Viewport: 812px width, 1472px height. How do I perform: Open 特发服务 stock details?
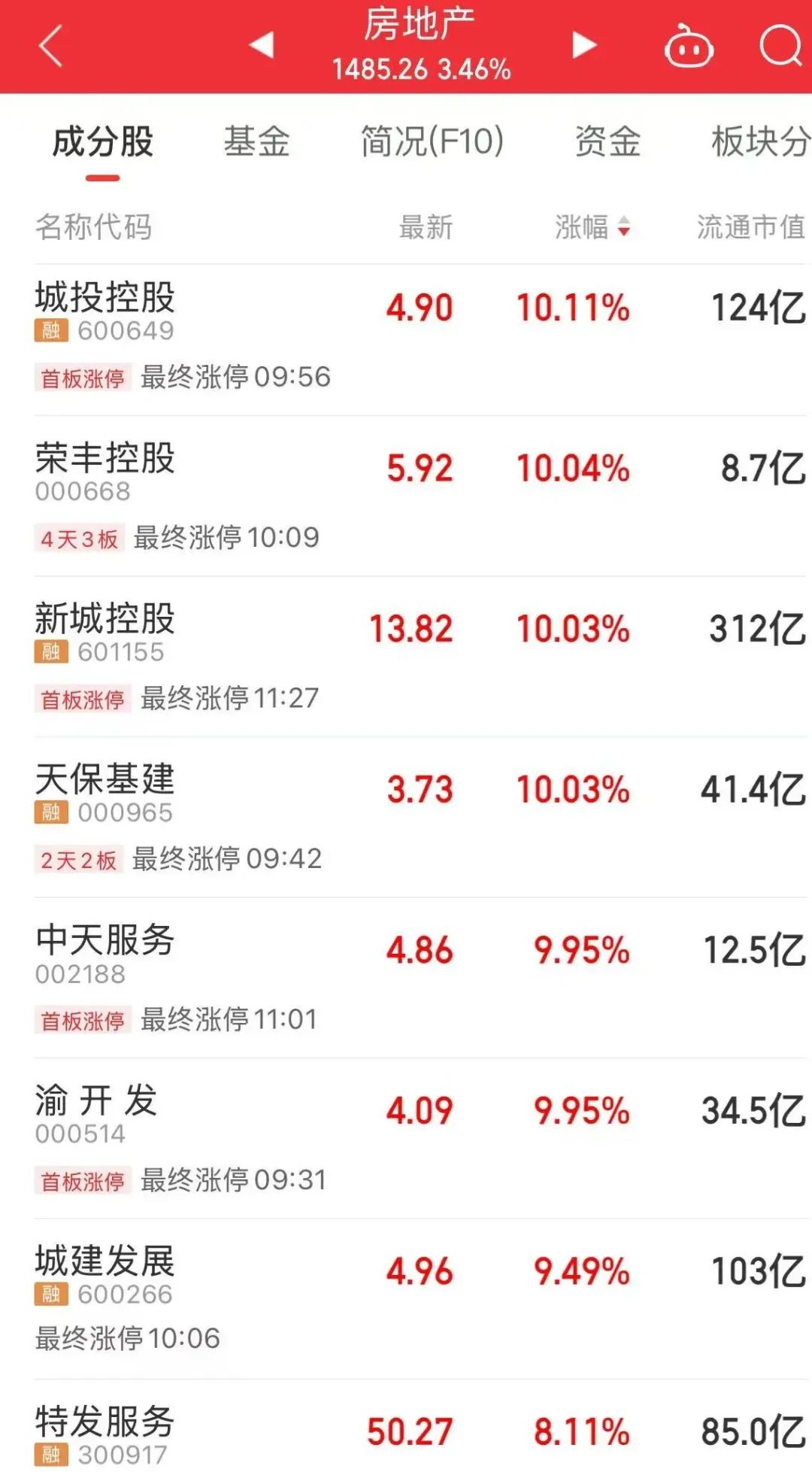point(105,1422)
